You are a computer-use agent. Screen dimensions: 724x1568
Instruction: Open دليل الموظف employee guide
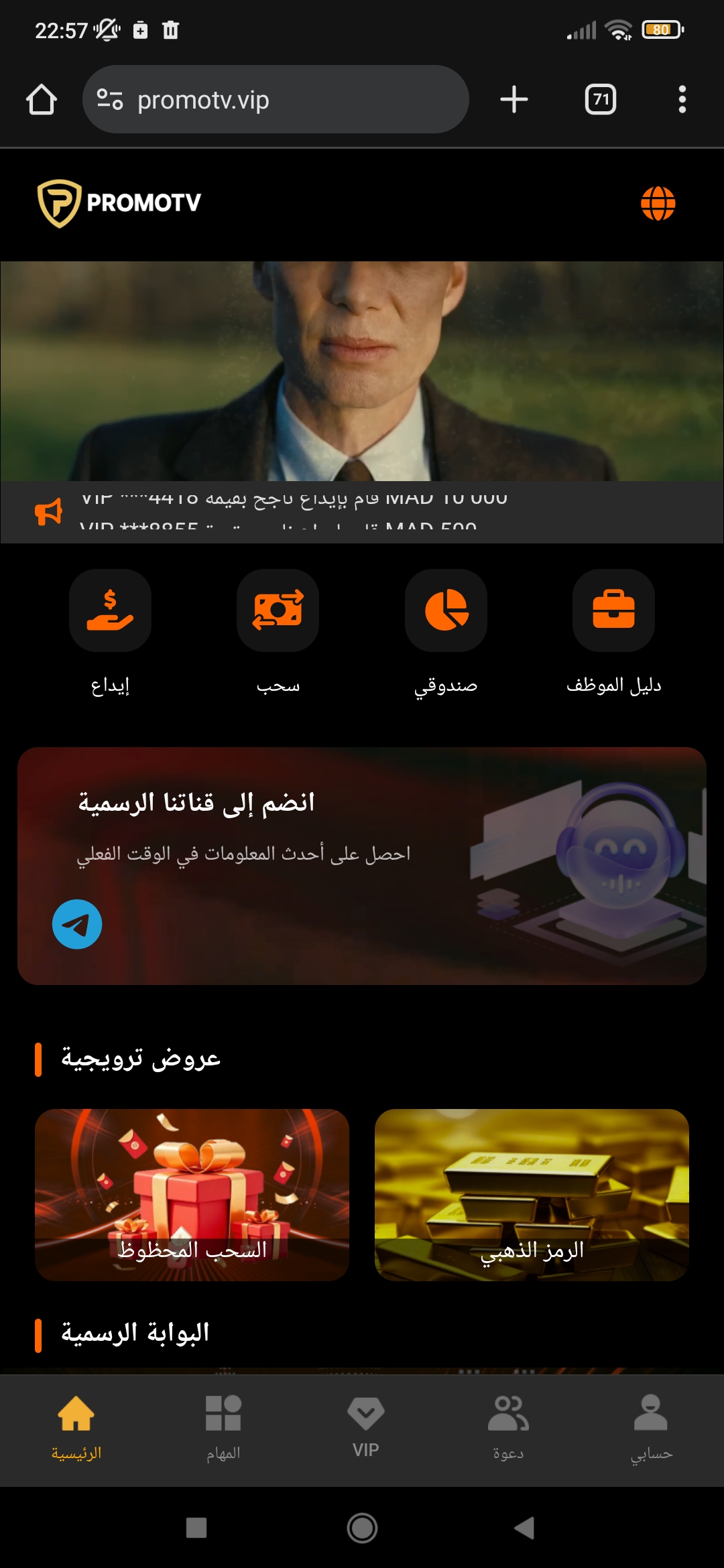point(613,610)
